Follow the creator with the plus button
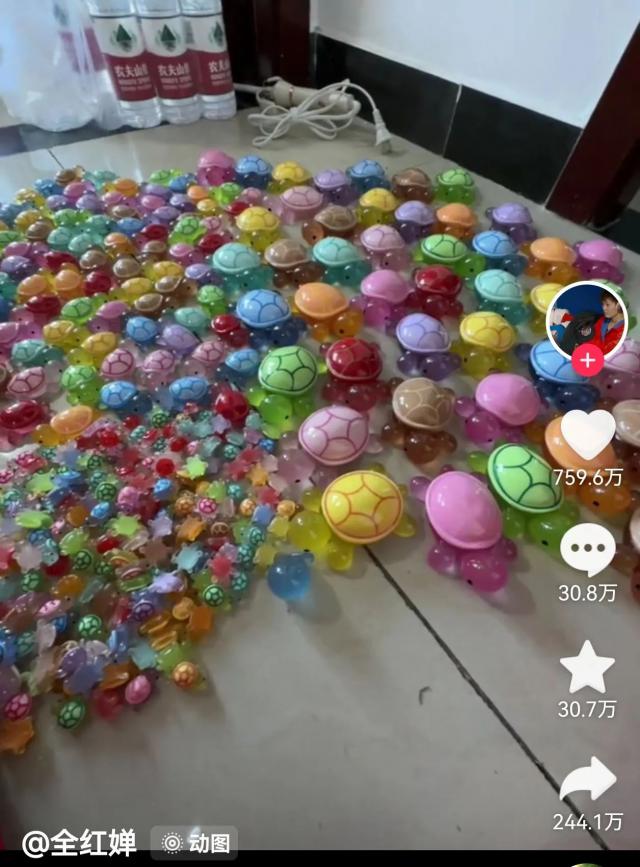This screenshot has height=867, width=640. coord(587,360)
